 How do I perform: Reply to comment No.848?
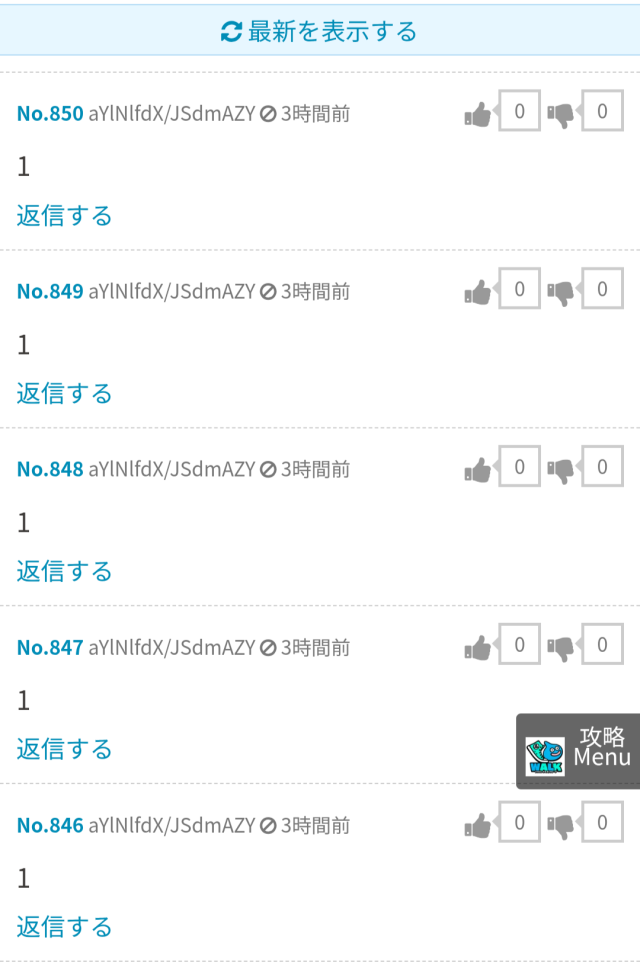point(64,572)
